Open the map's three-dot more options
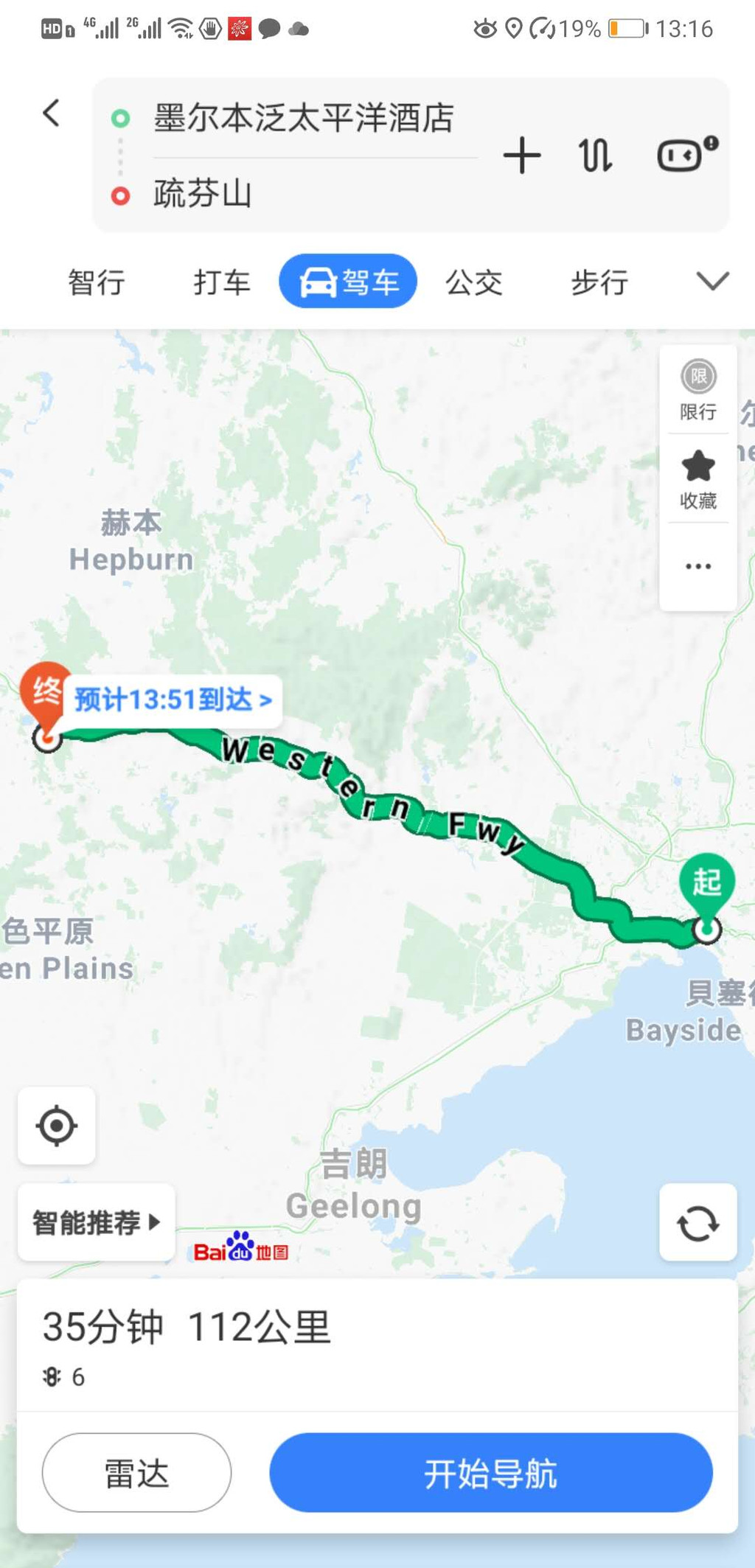The width and height of the screenshot is (755, 1568). click(697, 566)
